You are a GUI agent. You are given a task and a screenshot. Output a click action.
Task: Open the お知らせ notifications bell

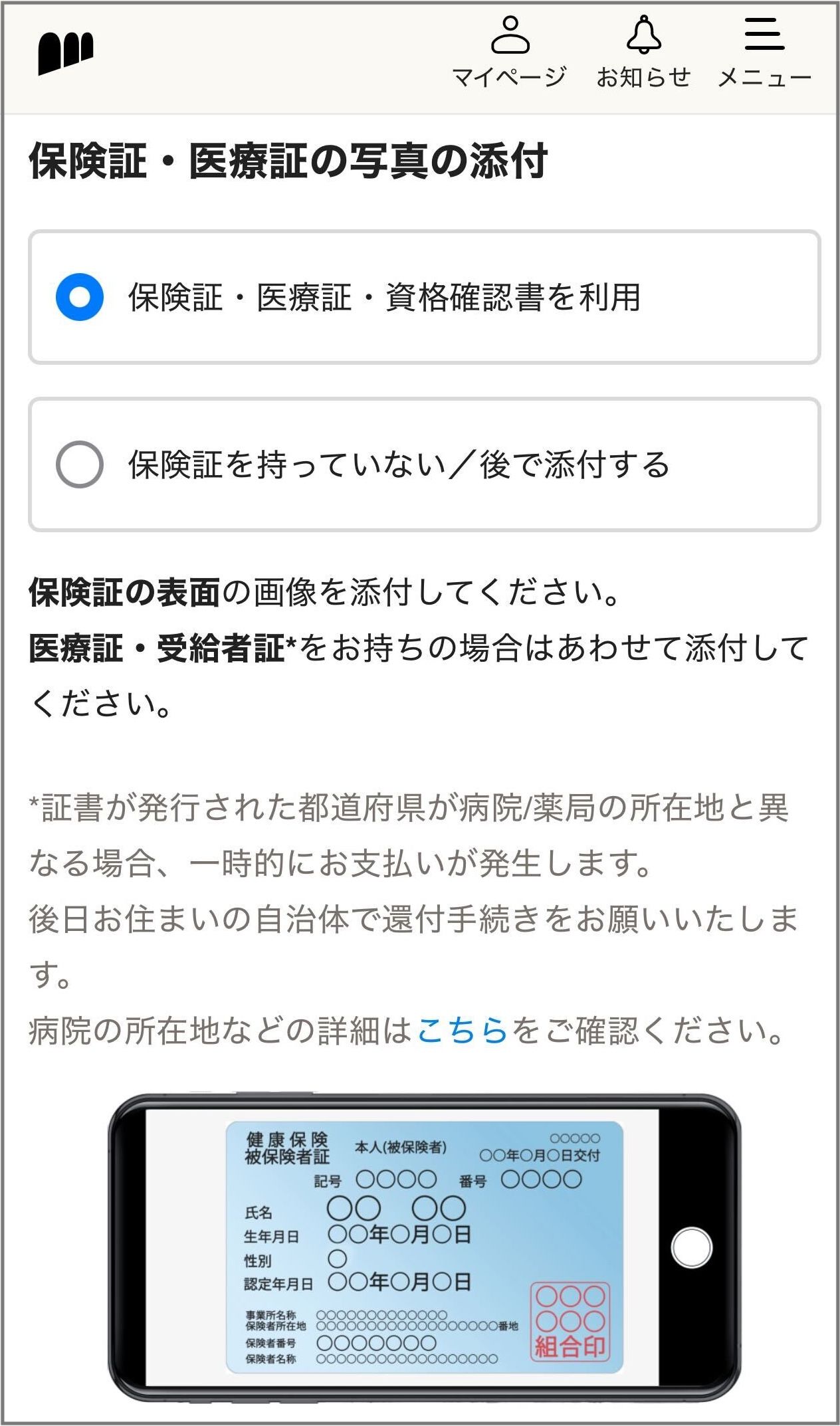click(x=643, y=53)
